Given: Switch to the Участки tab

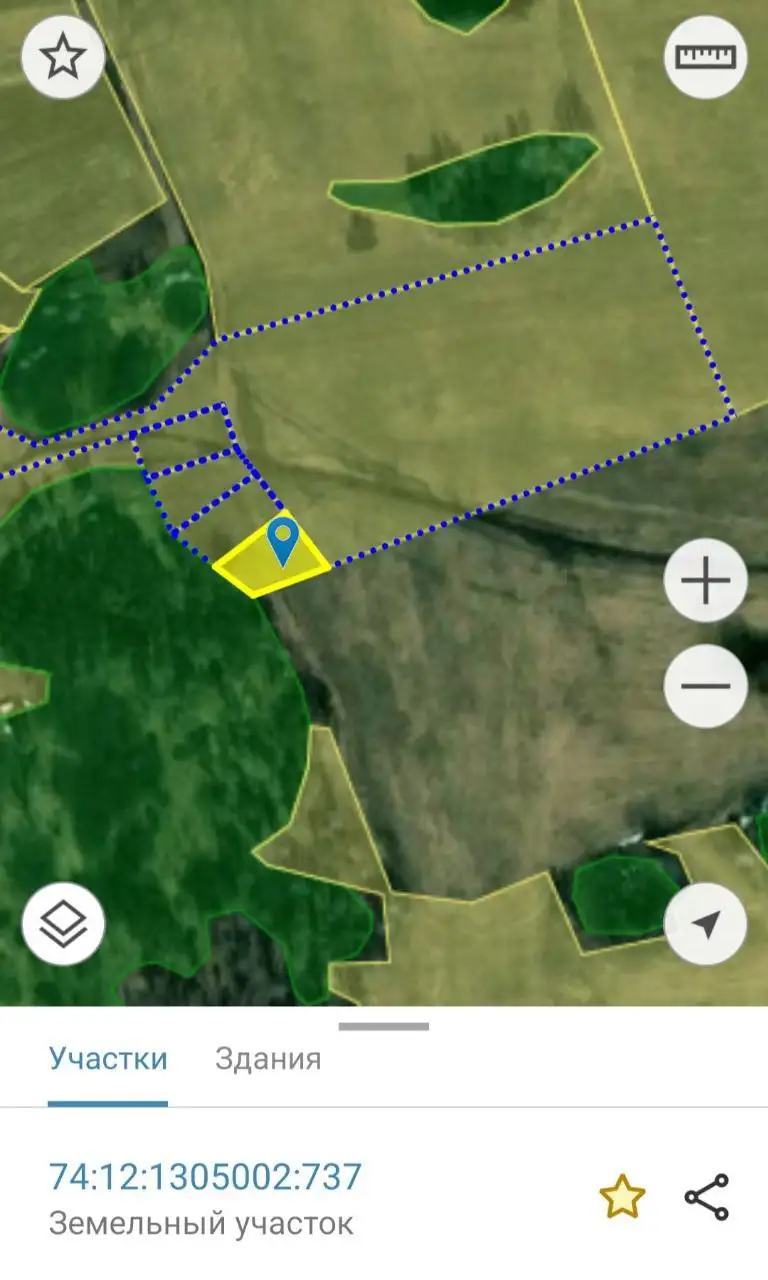Looking at the screenshot, I should [108, 1059].
